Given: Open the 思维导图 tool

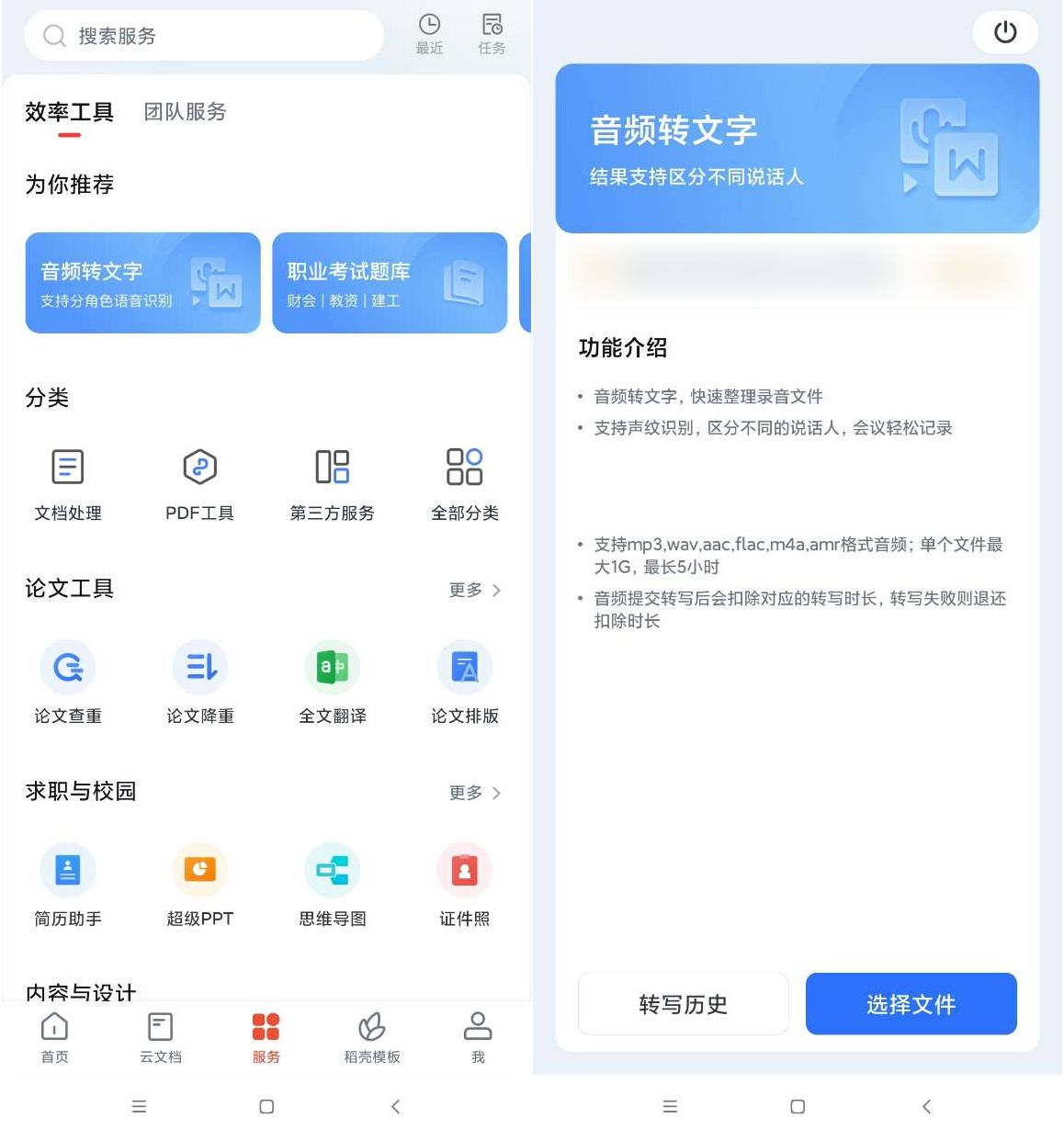Looking at the screenshot, I should tap(332, 886).
